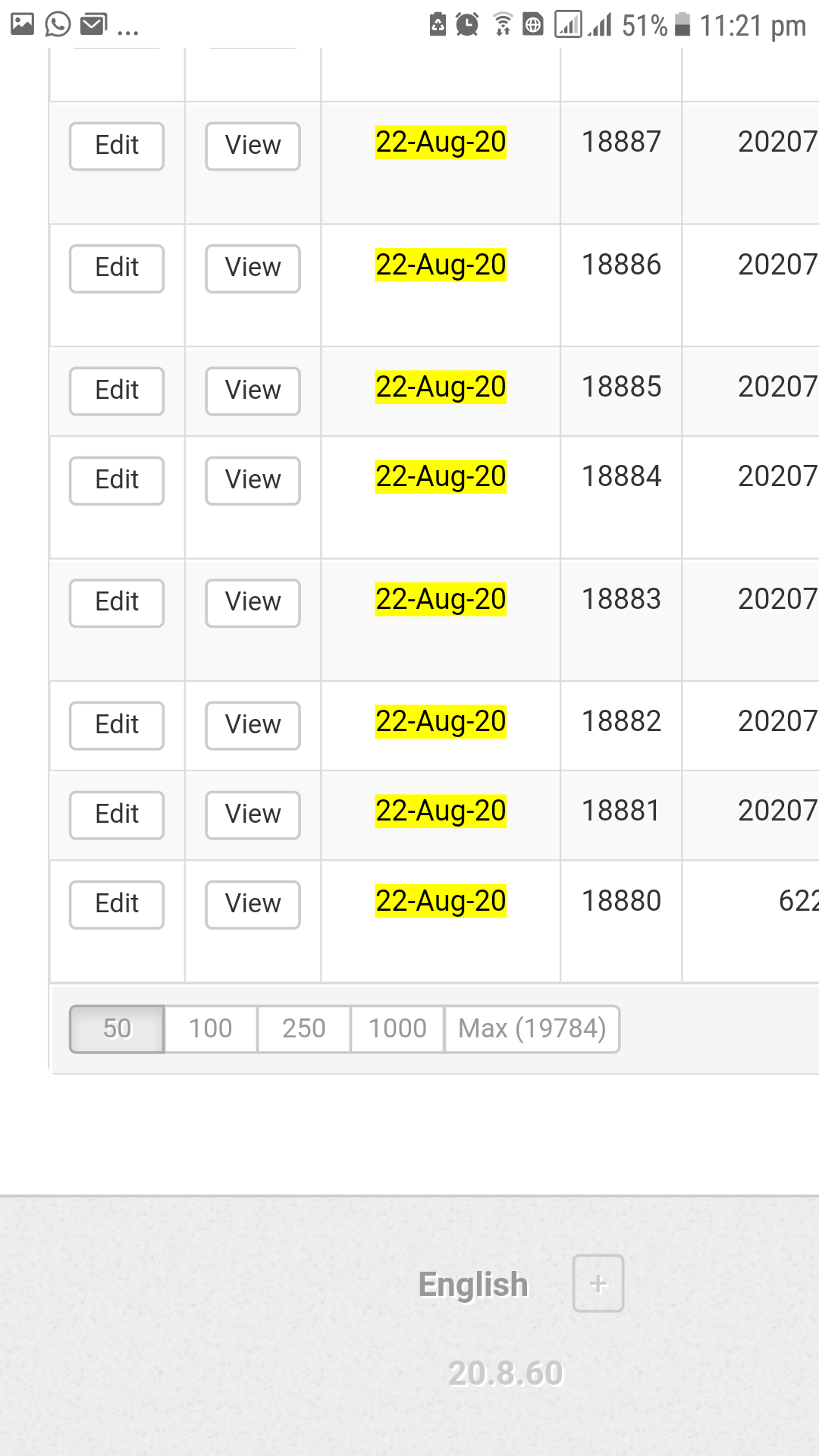Edit entry 18886
Image resolution: width=819 pixels, height=1456 pixels.
click(117, 268)
